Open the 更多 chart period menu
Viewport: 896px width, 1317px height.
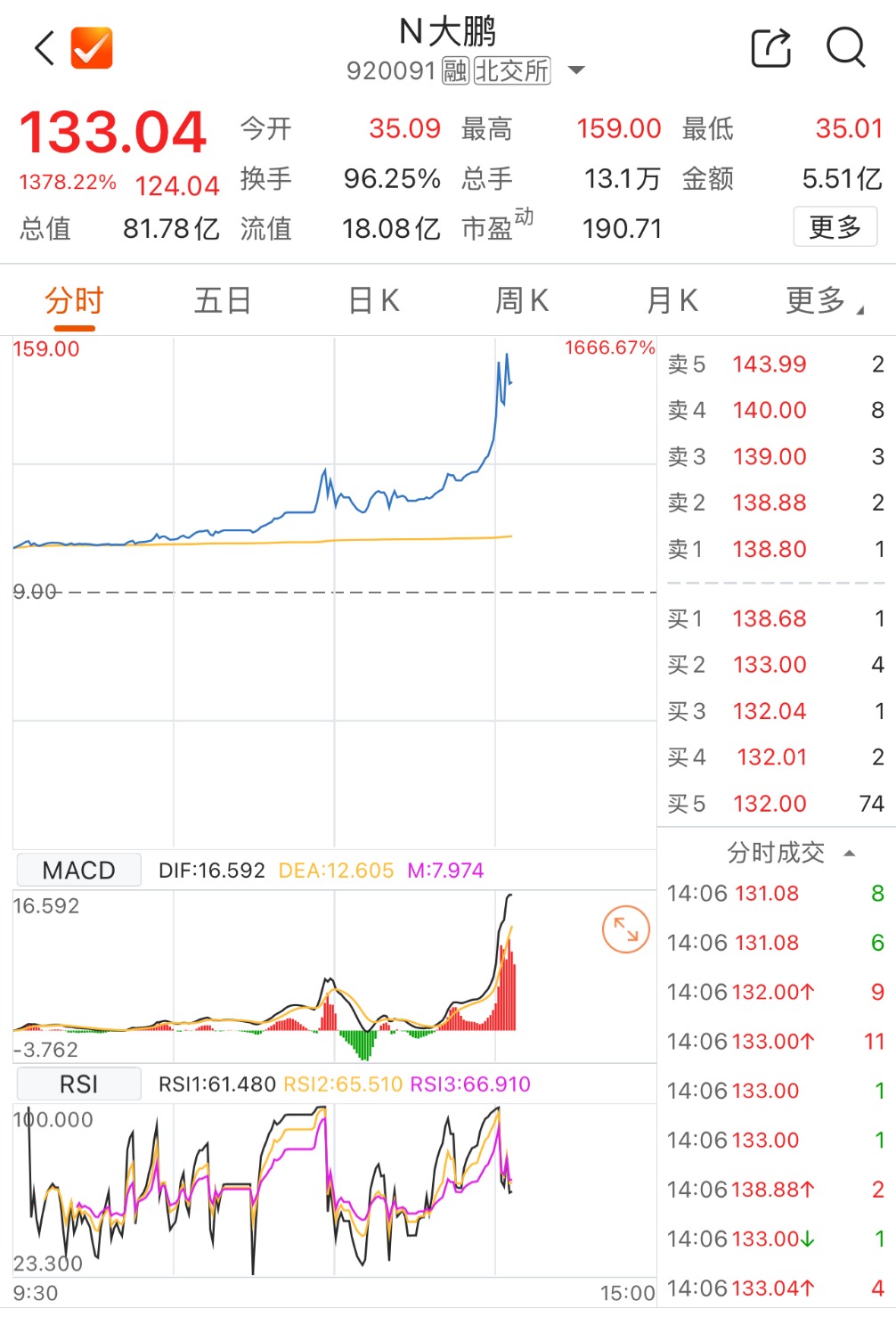(x=823, y=301)
